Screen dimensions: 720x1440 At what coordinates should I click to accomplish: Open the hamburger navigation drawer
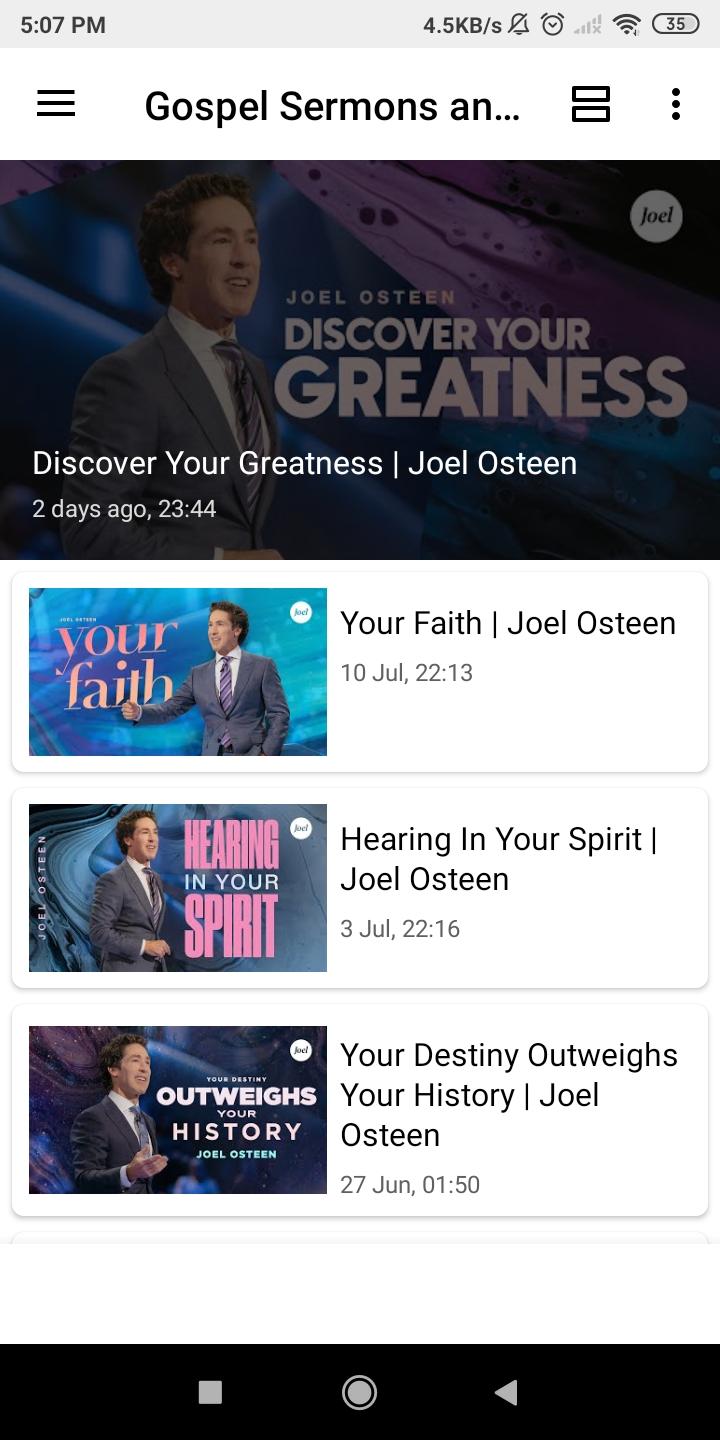click(56, 104)
